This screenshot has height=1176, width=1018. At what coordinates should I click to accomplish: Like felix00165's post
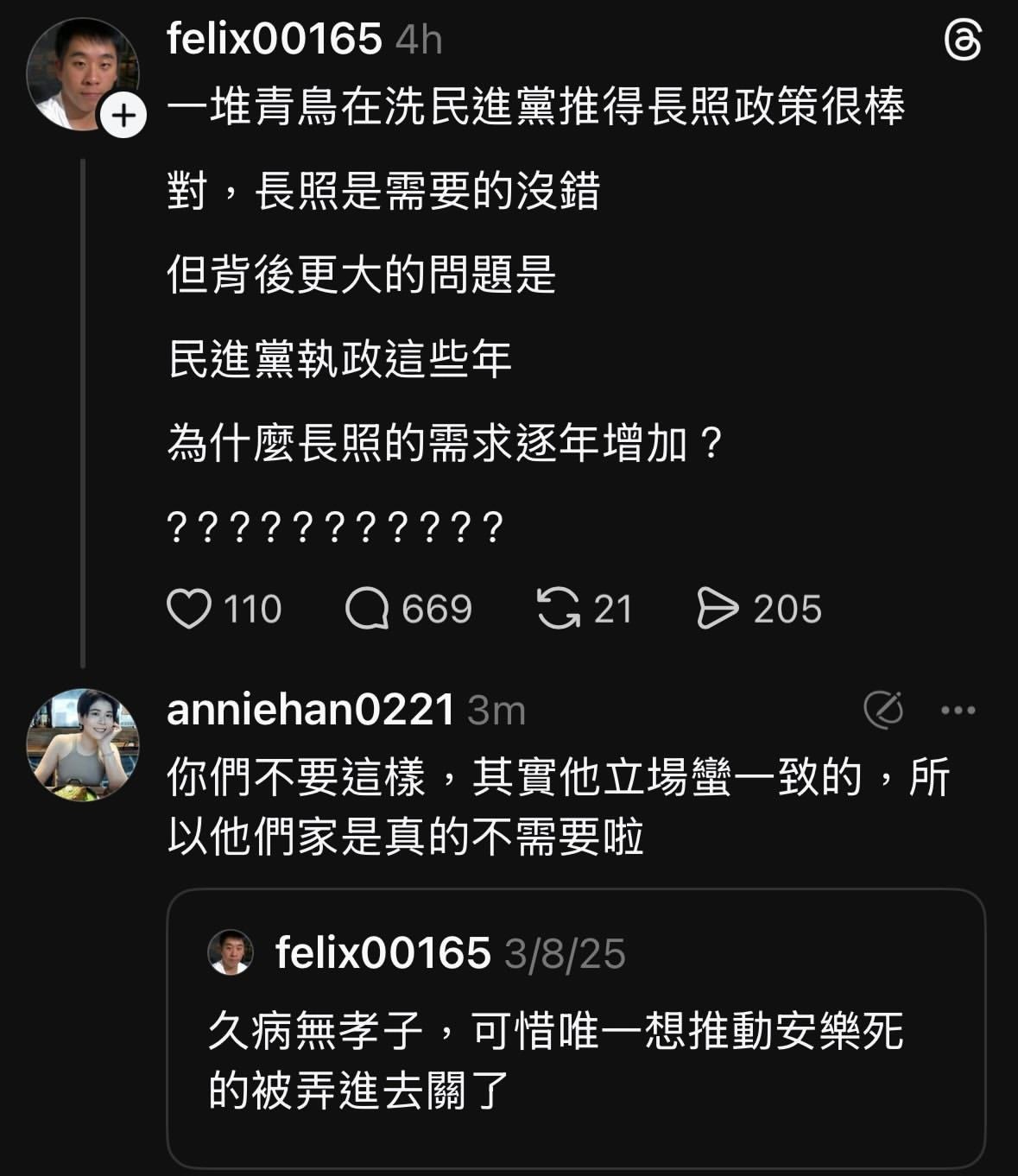pos(188,609)
